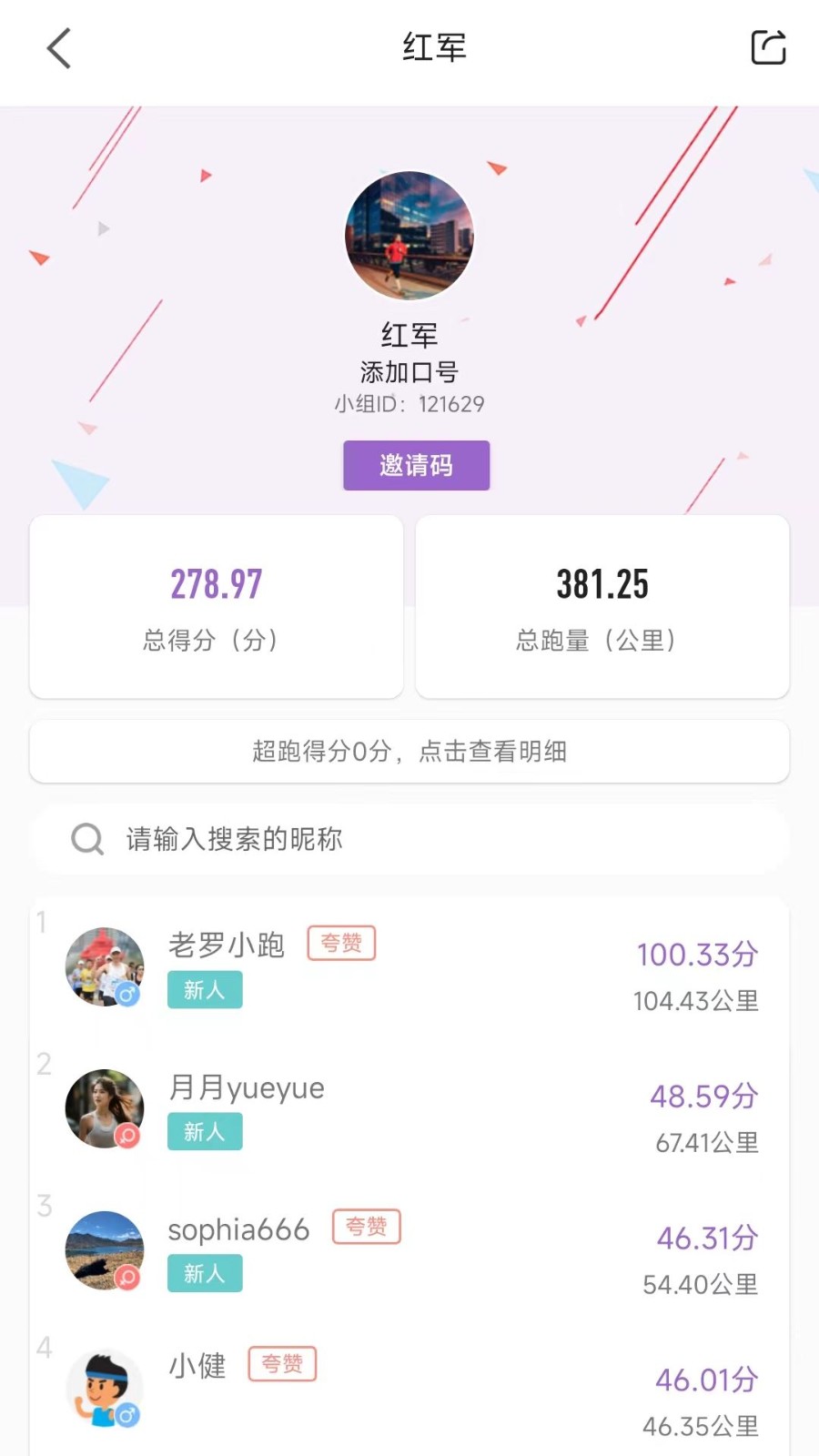This screenshot has height=1456, width=819.
Task: Click the 新人 badge under 月月yueyue
Action: click(204, 1131)
